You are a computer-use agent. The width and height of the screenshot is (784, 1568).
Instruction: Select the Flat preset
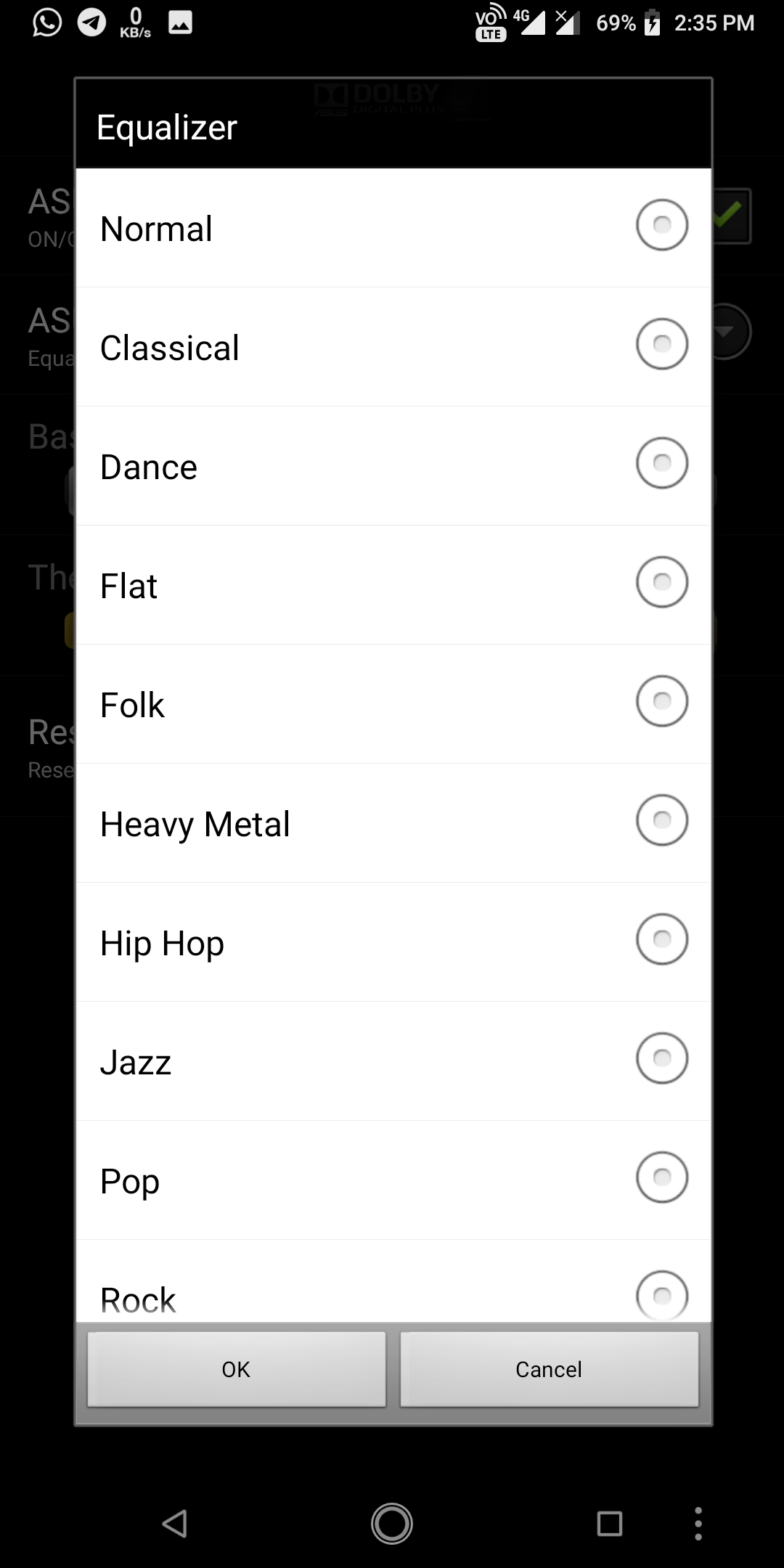tap(392, 585)
